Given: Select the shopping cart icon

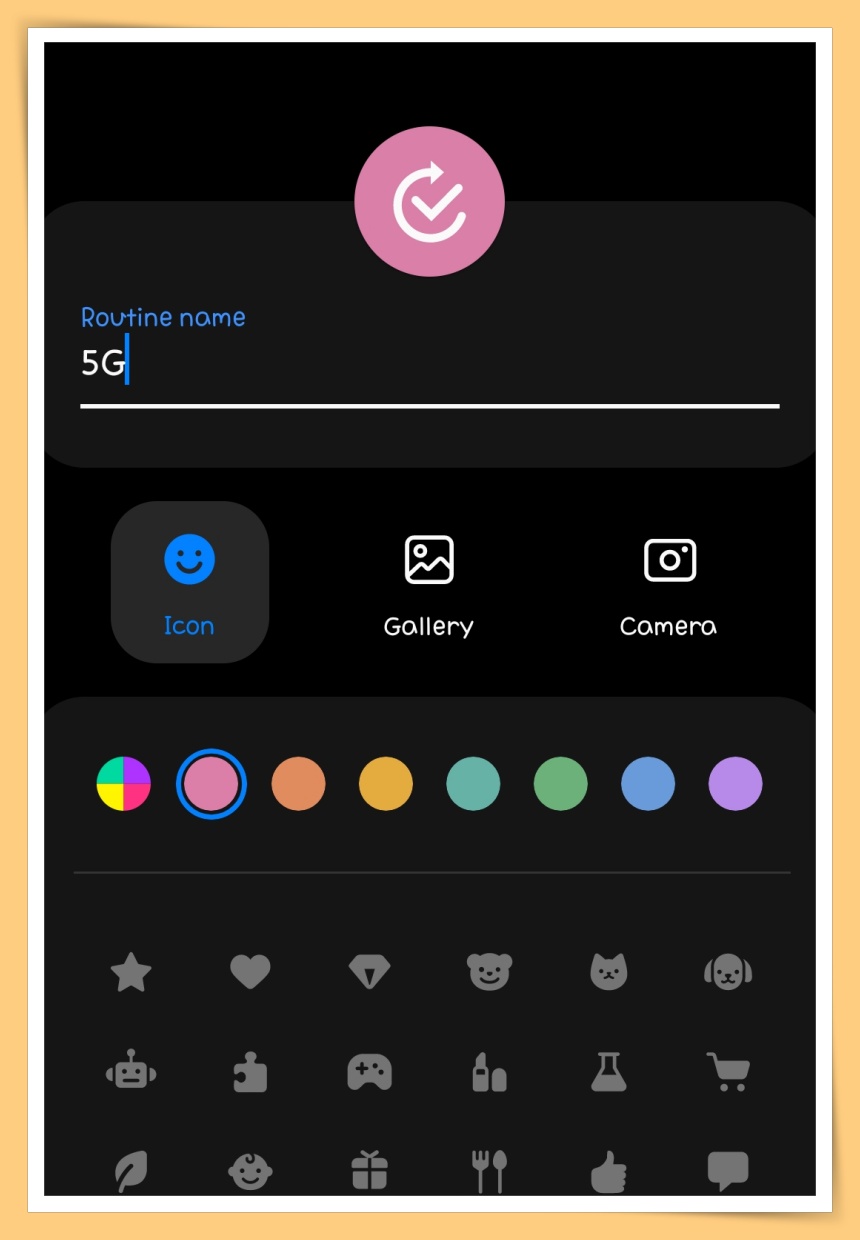Looking at the screenshot, I should pos(728,1072).
